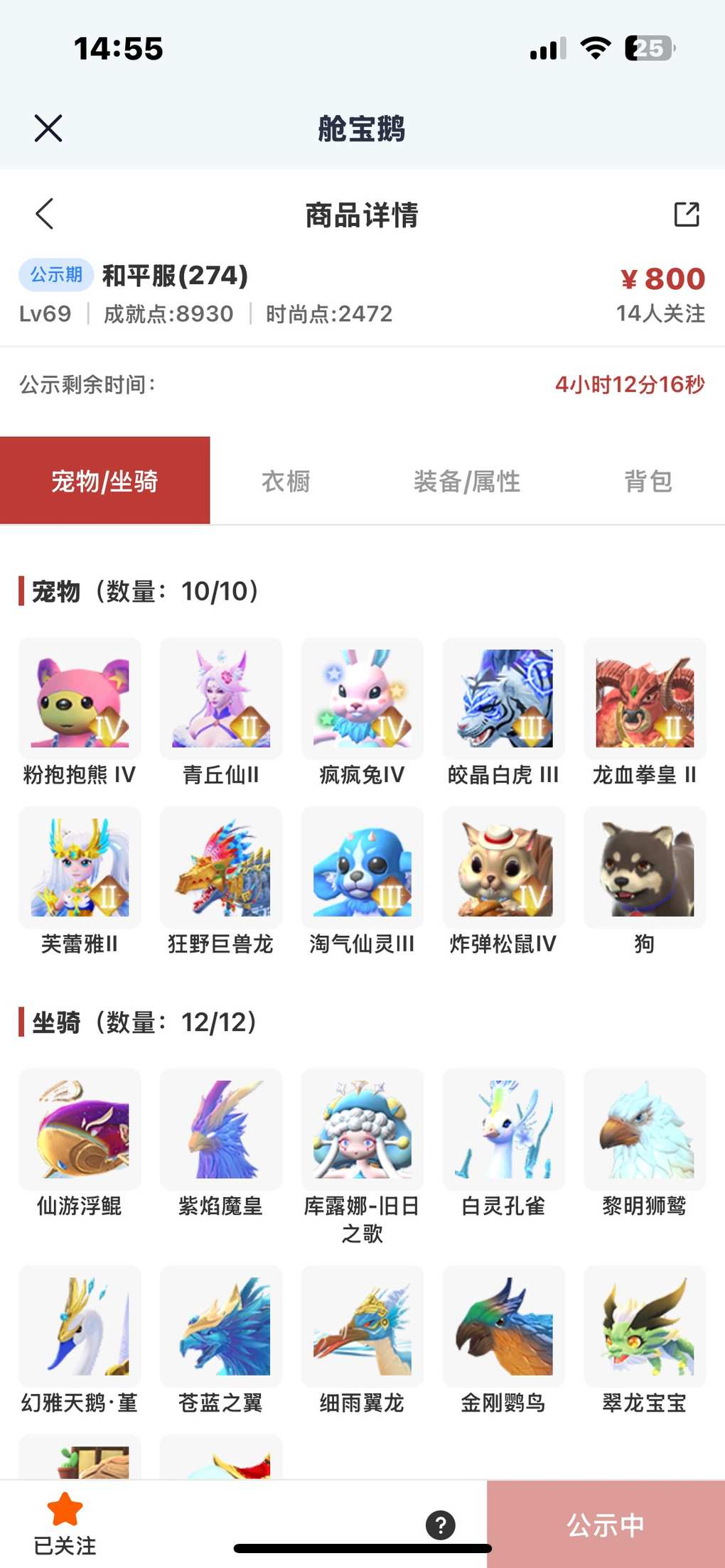
Task: Tap the 公示中 button
Action: tap(606, 1525)
